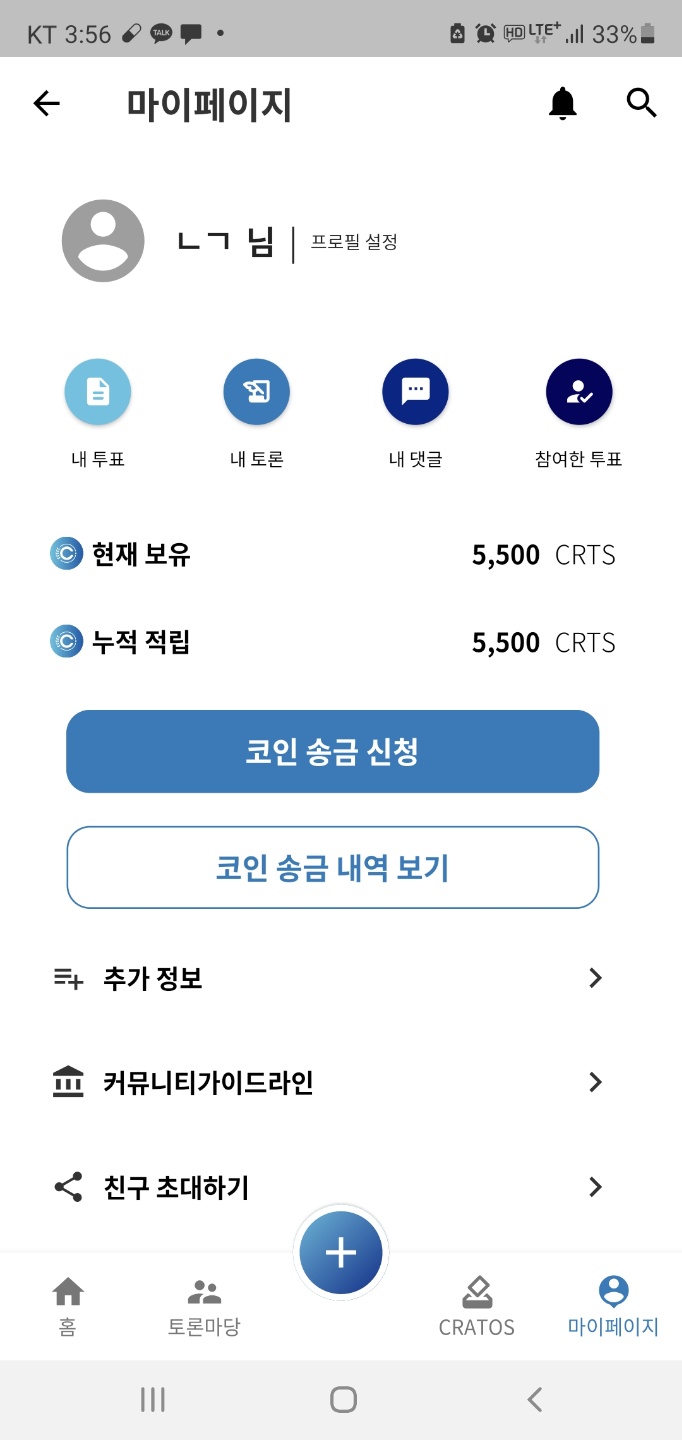
Task: Open 코인 송금 내역 보기
Action: [332, 867]
